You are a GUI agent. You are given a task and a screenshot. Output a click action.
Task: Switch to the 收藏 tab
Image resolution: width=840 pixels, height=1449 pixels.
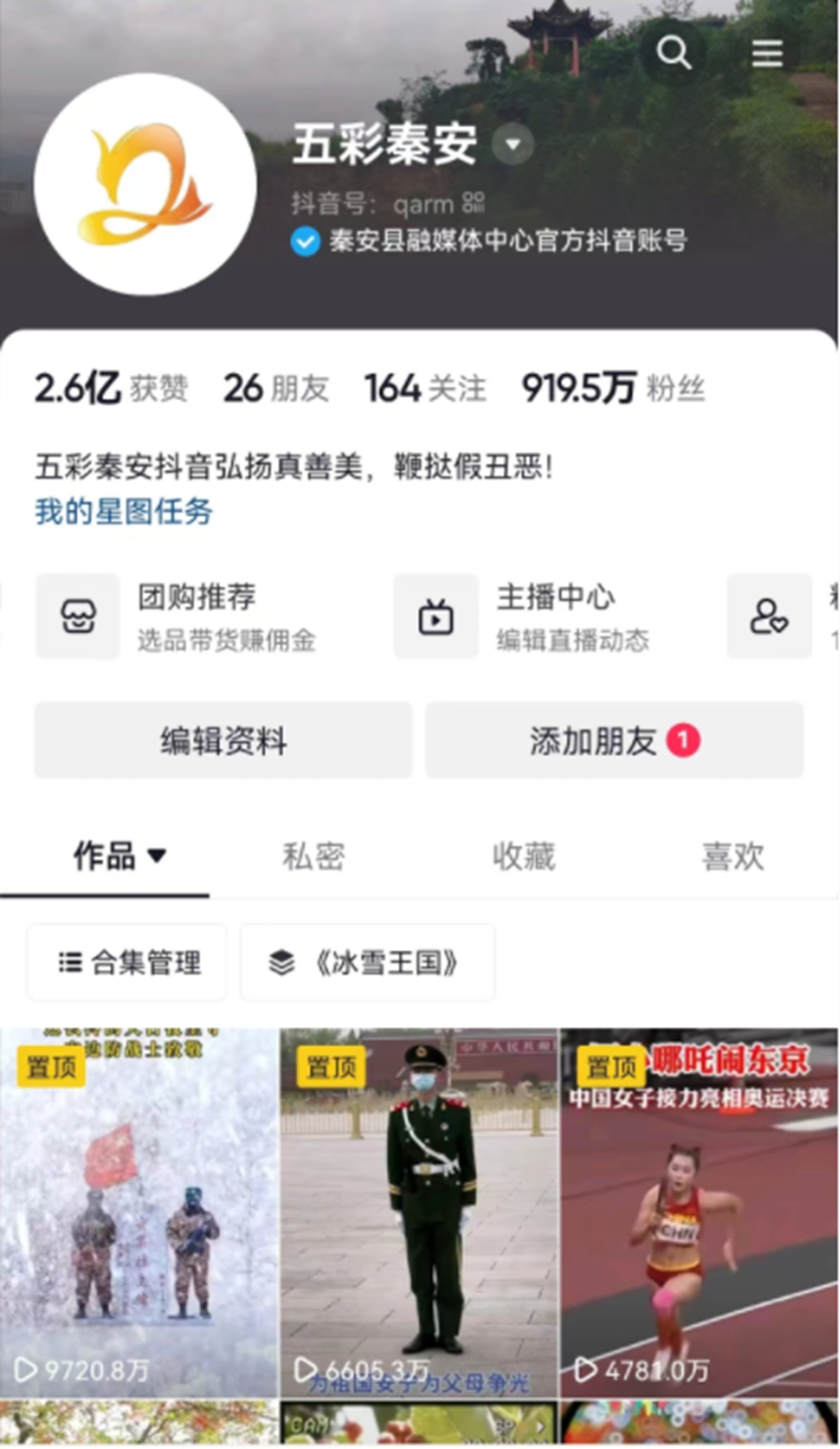coord(523,856)
